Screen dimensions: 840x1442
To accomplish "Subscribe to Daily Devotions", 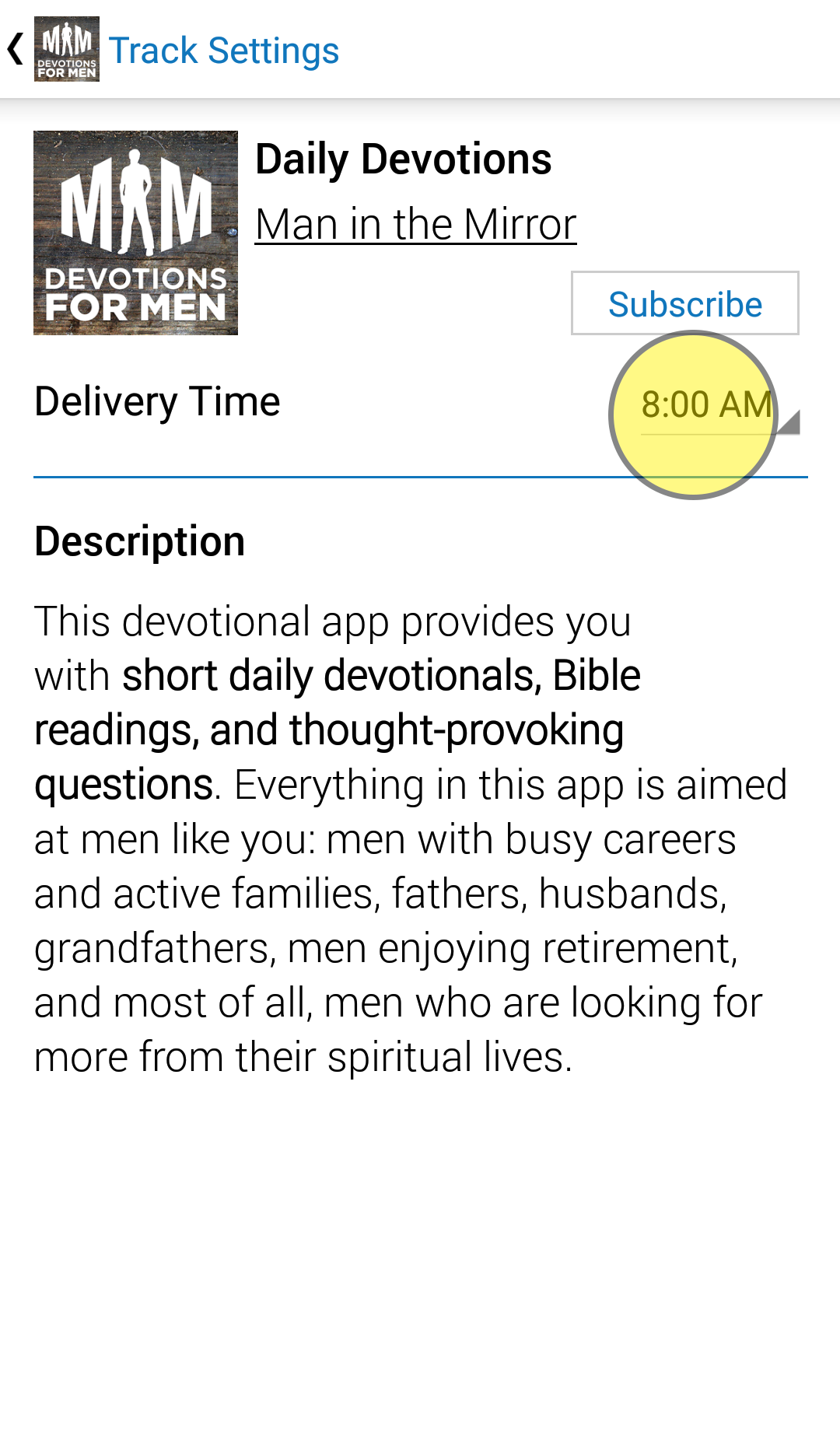I will tap(684, 303).
